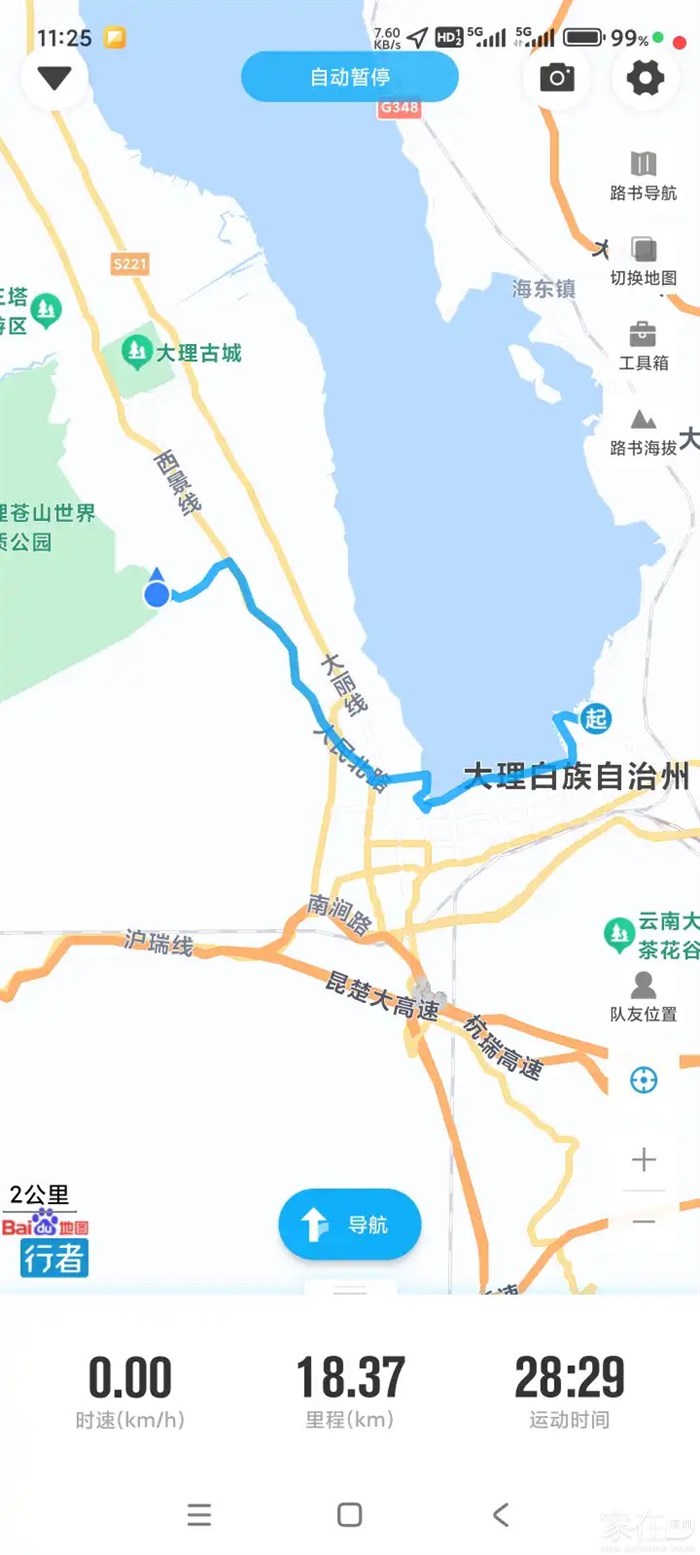Go back using system back button
This screenshot has width=700, height=1555.
pos(501,1514)
